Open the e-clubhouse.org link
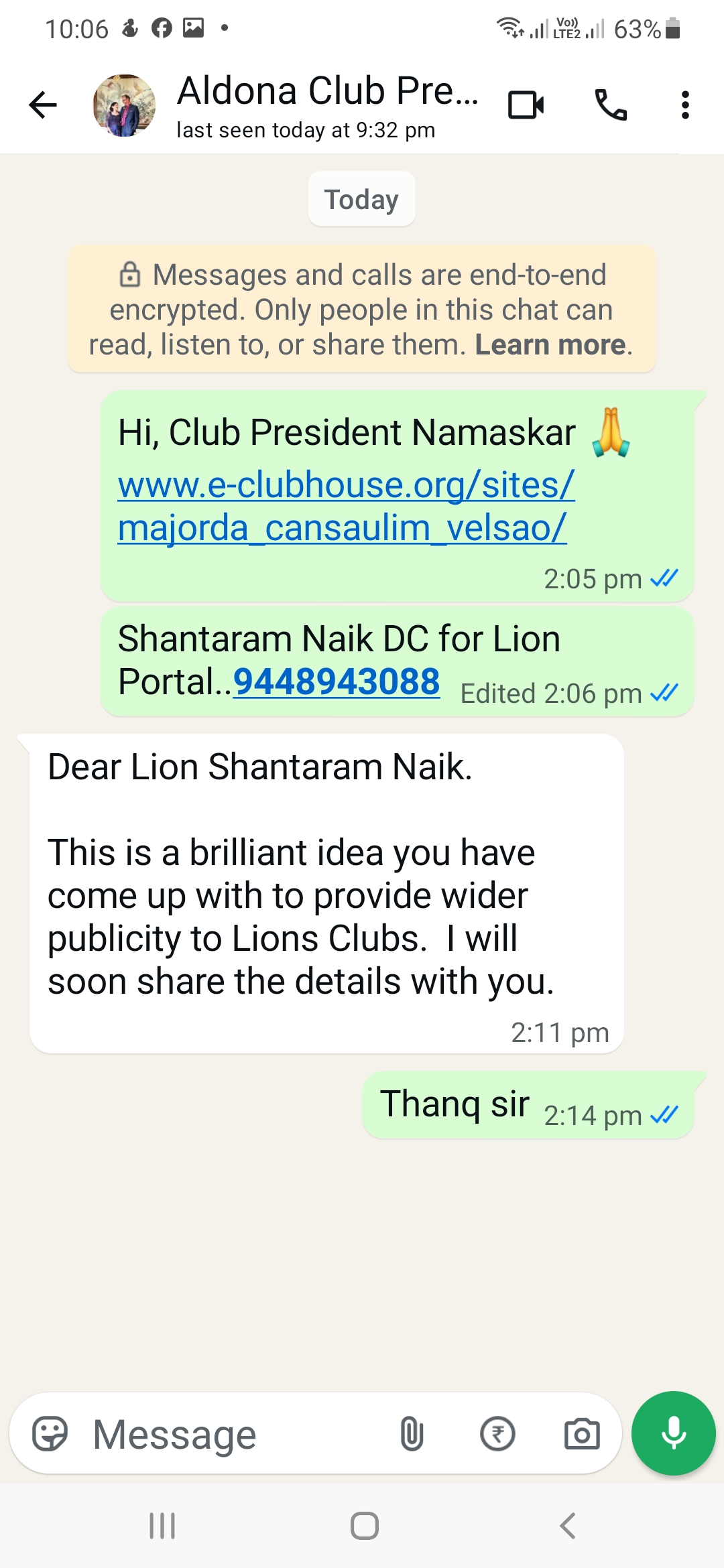Image resolution: width=724 pixels, height=1568 pixels. (x=344, y=508)
